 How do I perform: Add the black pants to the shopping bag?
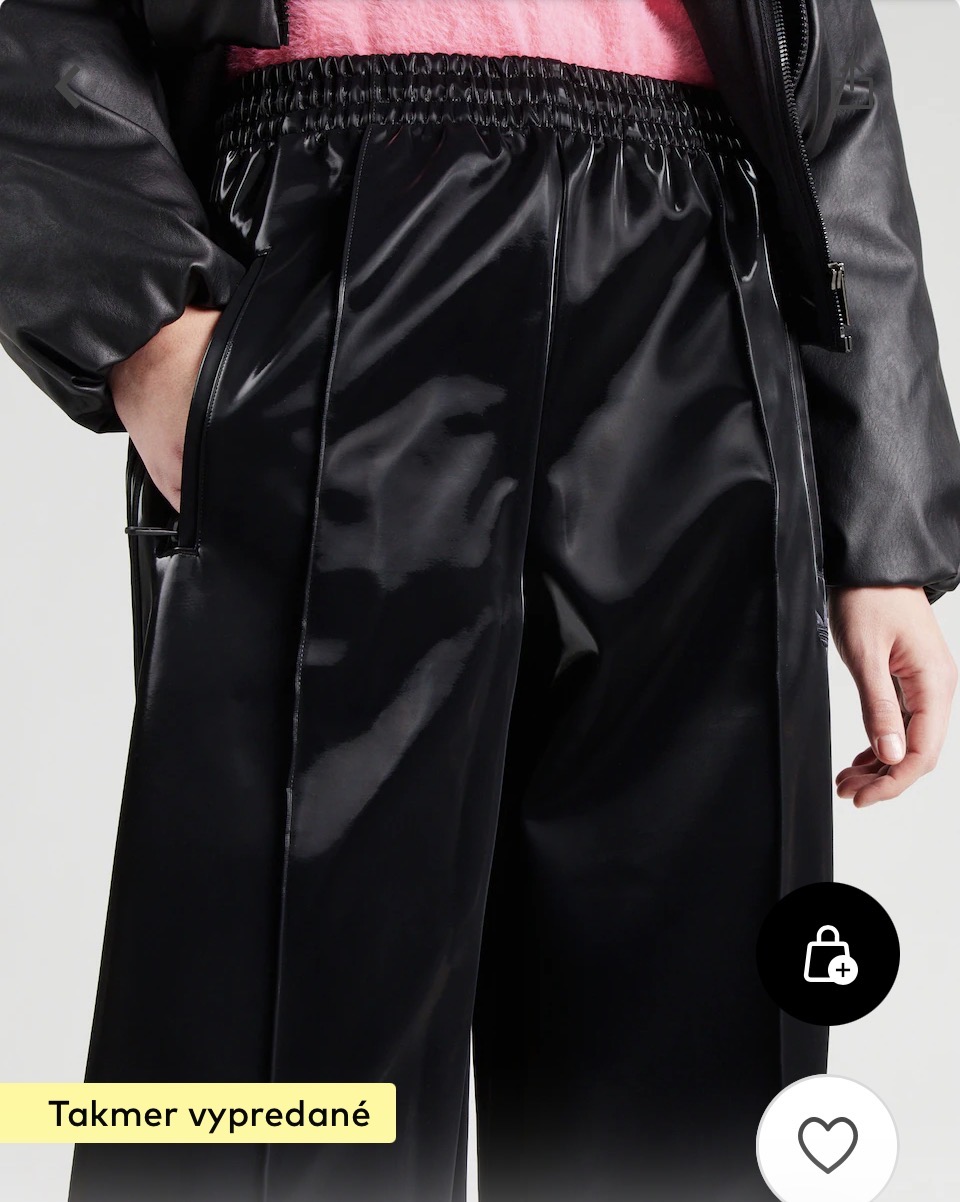827,953
